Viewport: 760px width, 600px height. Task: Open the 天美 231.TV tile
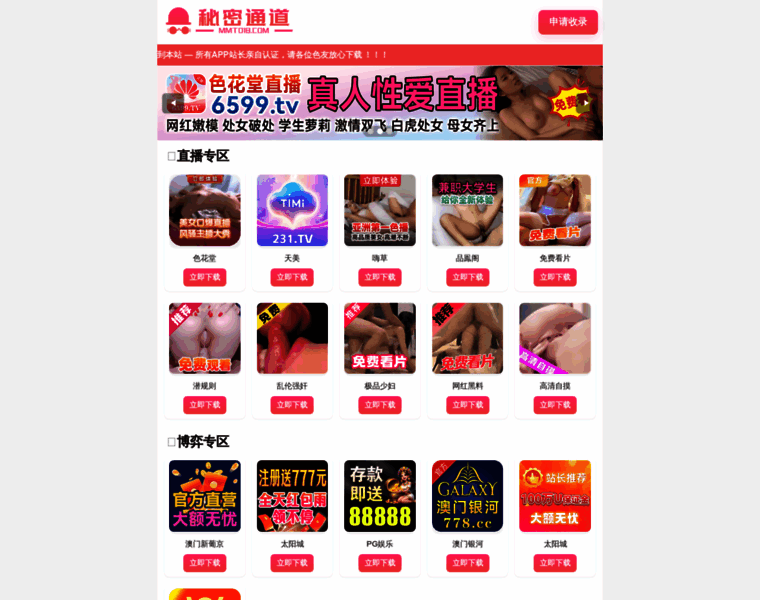pos(292,210)
